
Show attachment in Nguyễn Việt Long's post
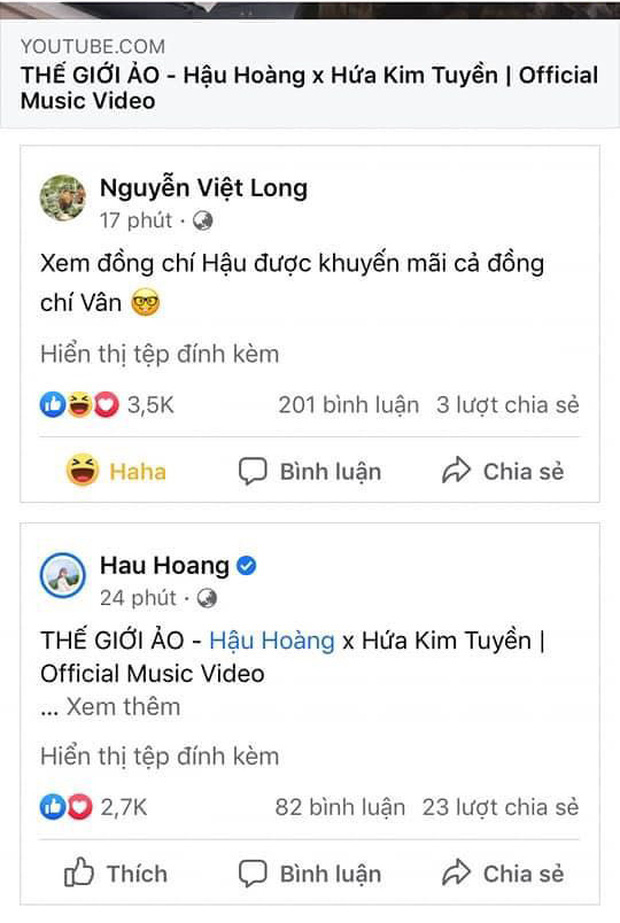tap(160, 354)
